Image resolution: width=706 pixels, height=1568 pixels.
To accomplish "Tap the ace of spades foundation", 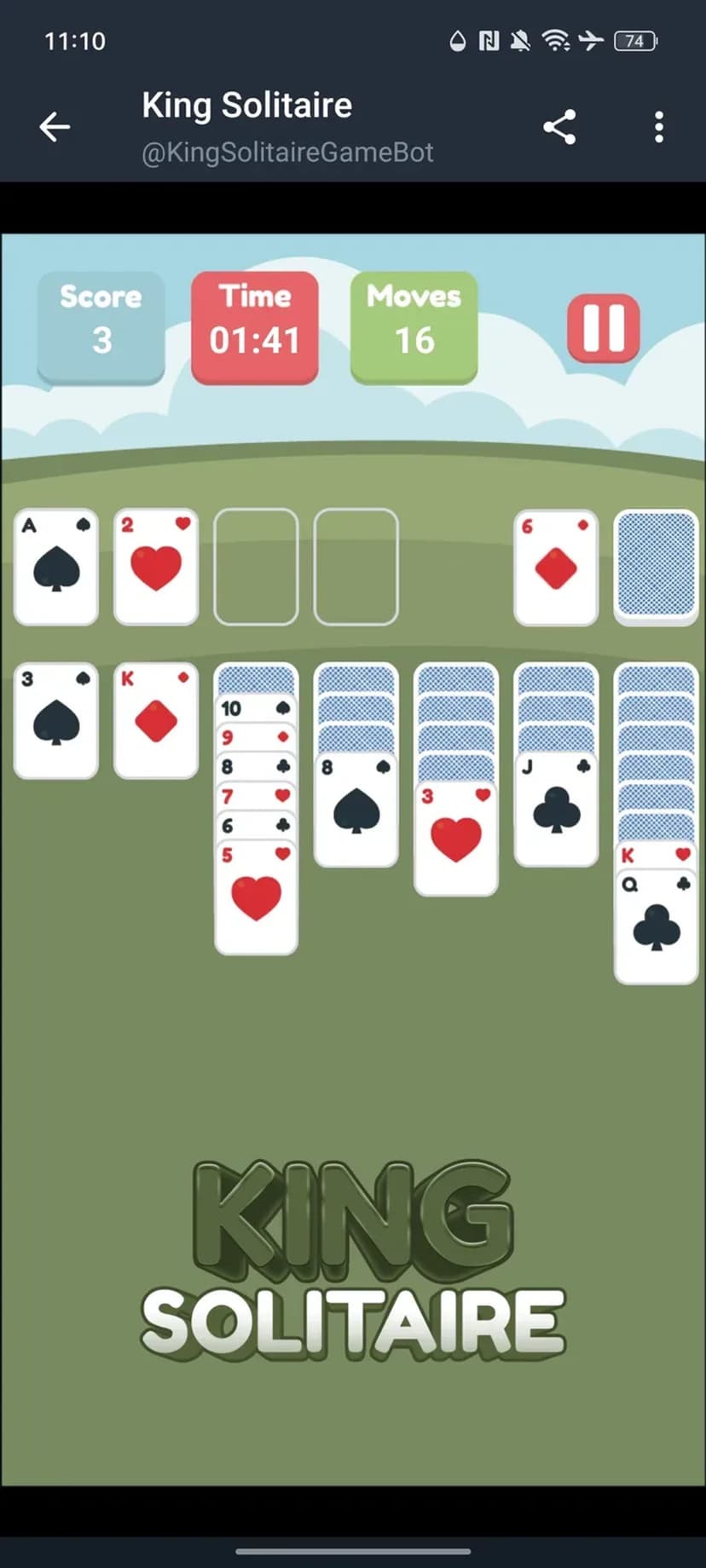I will [56, 566].
